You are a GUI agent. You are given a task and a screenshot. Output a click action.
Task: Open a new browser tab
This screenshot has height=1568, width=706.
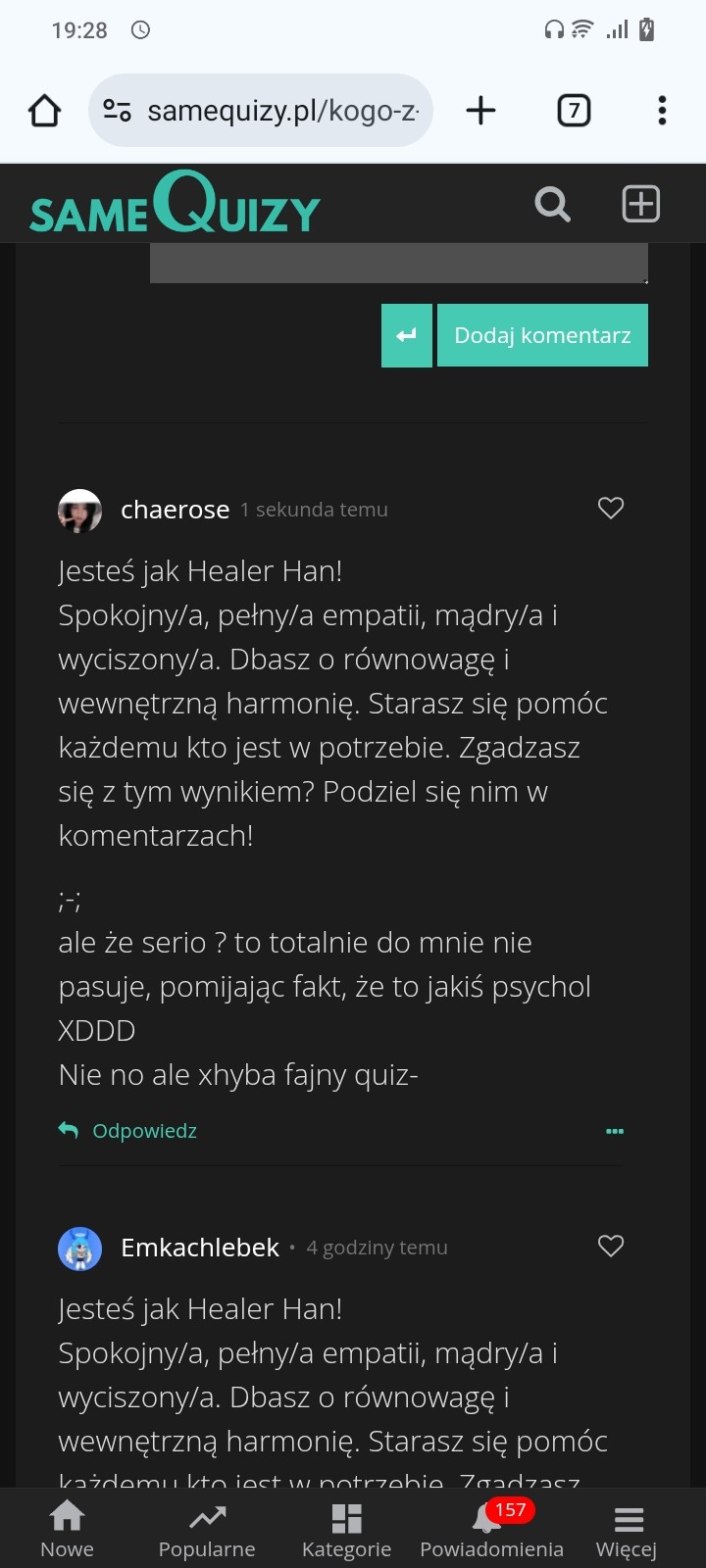[x=480, y=111]
